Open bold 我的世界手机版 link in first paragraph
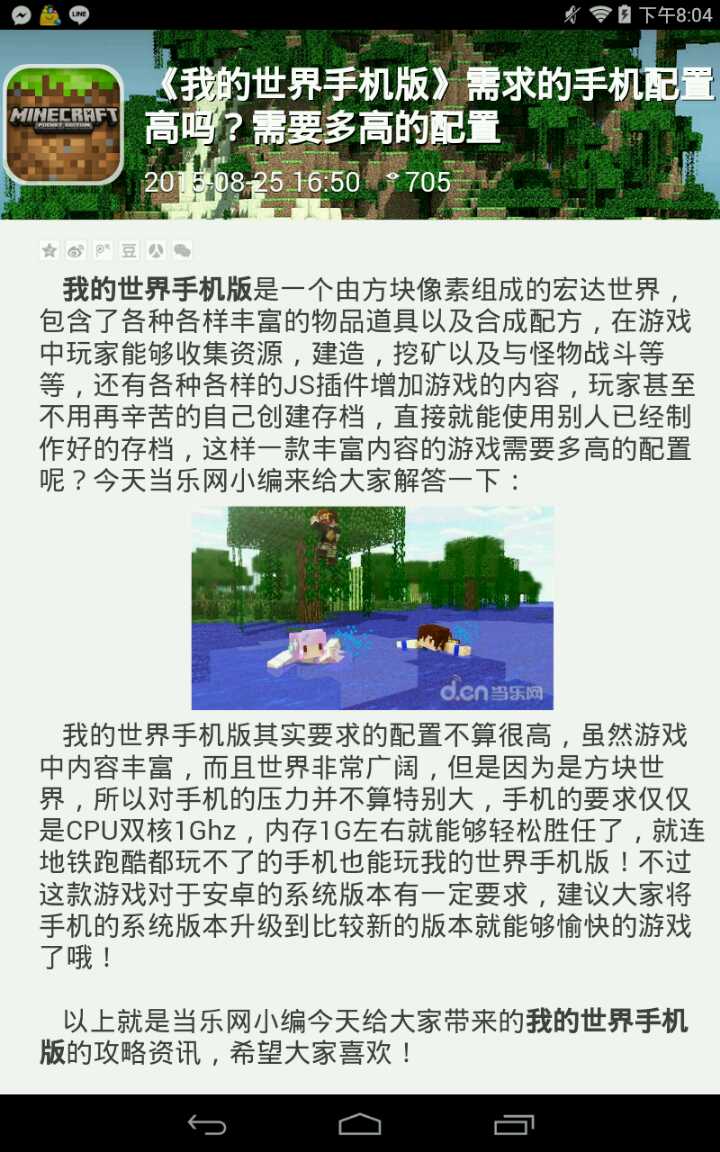 point(157,291)
